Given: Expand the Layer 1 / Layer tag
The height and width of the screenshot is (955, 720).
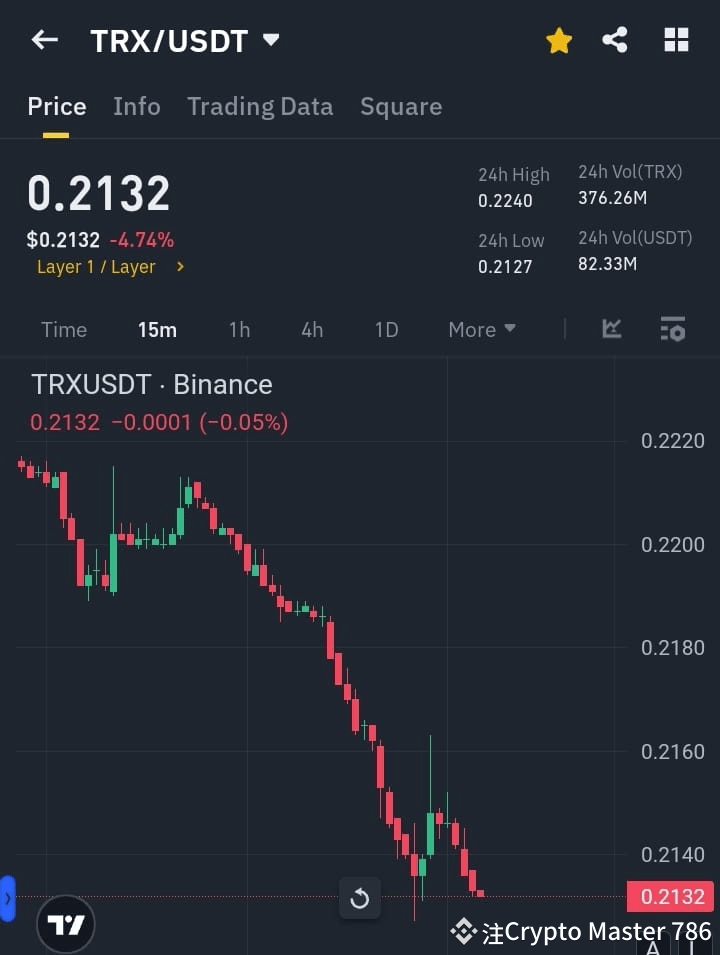Looking at the screenshot, I should click(110, 266).
